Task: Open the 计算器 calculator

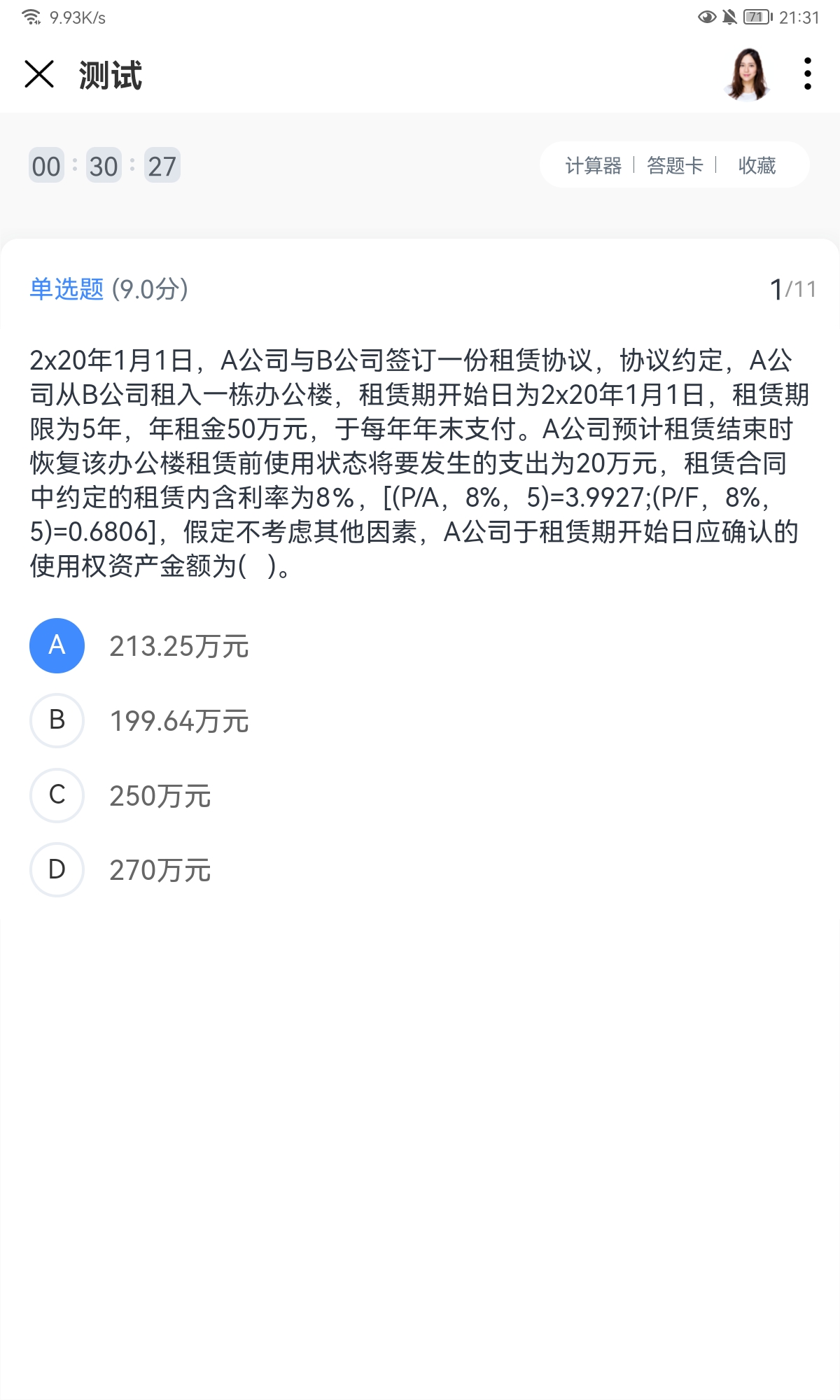Action: 593,166
